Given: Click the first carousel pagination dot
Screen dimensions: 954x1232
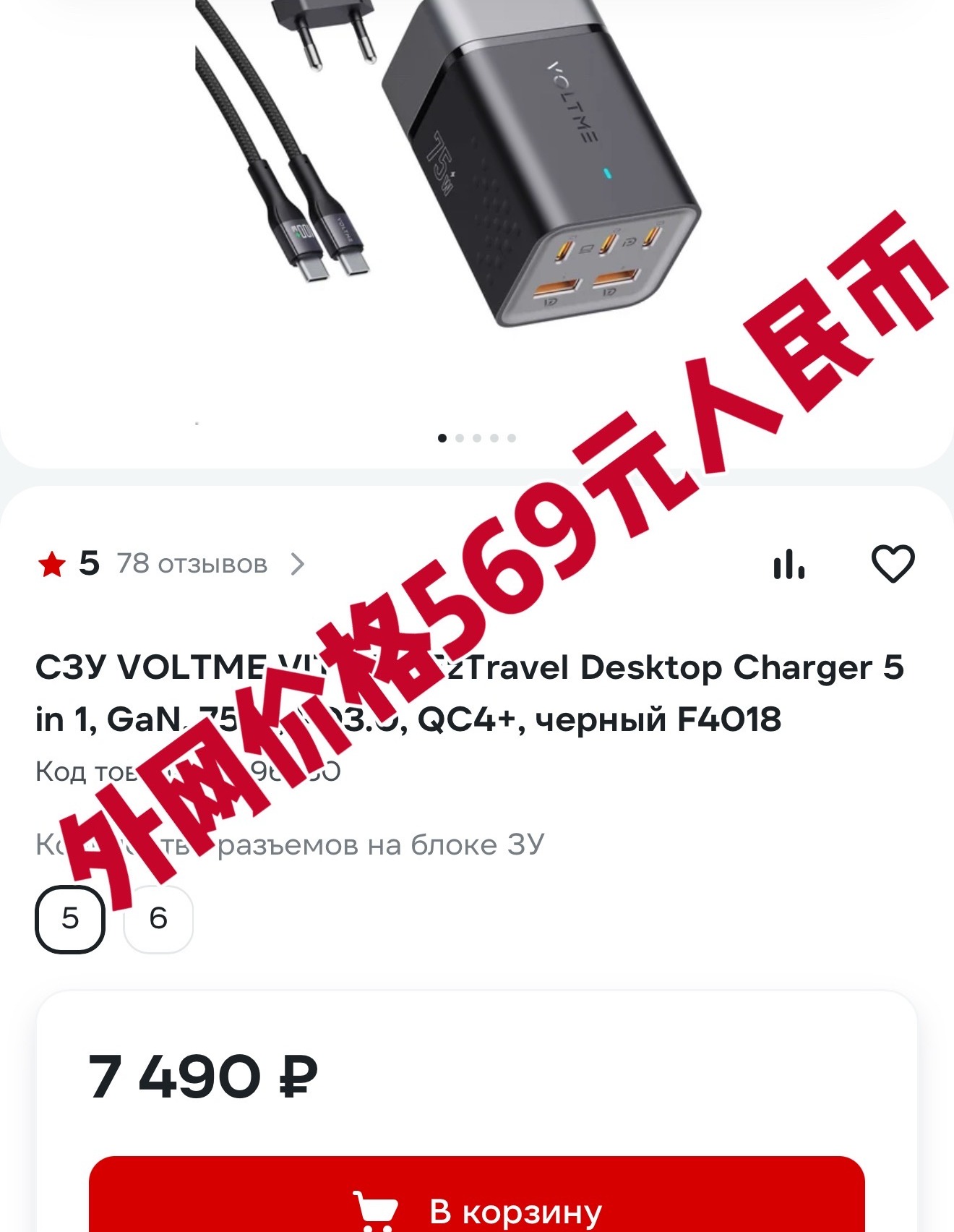Looking at the screenshot, I should (441, 437).
